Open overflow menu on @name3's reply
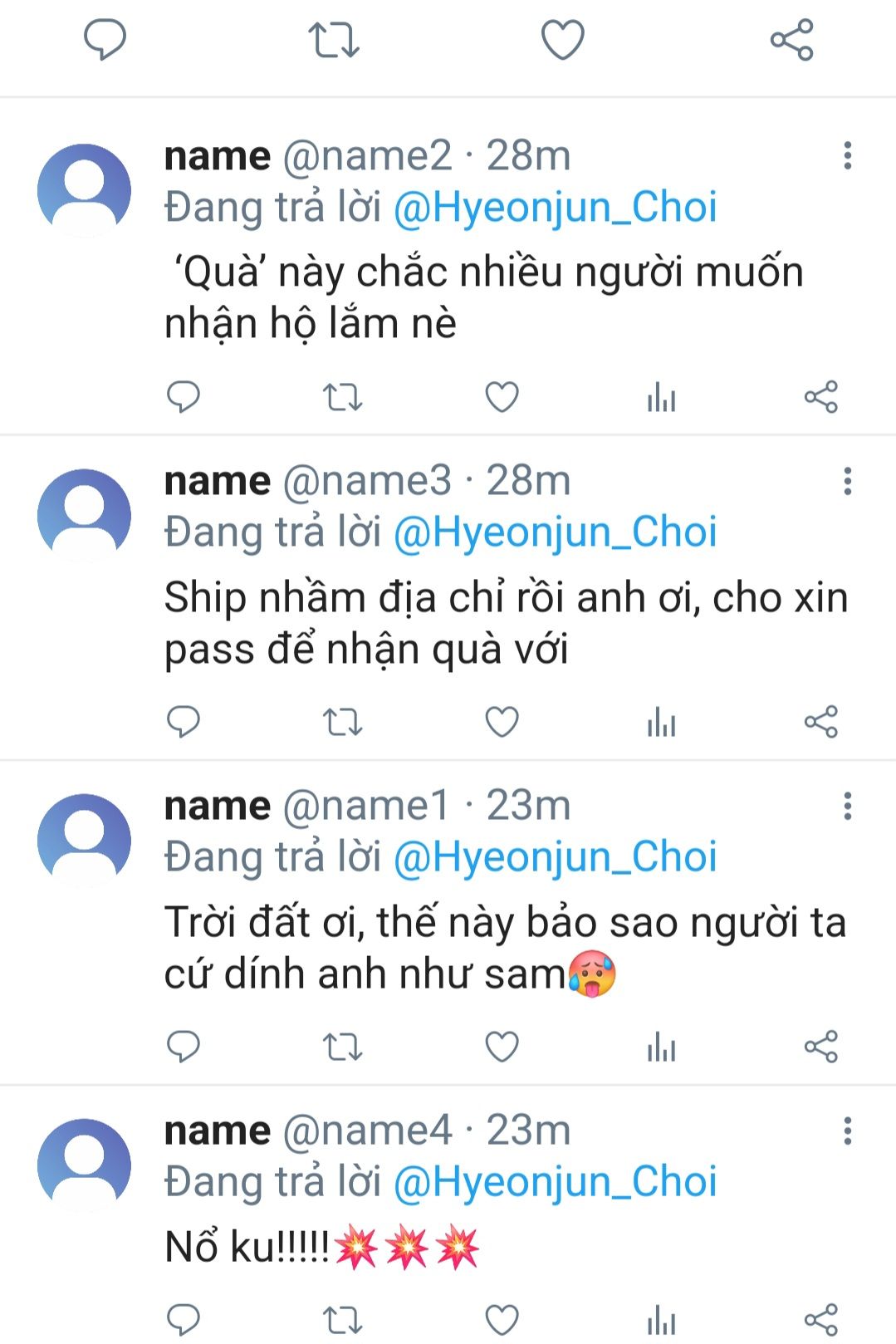The image size is (896, 1344). [x=847, y=480]
